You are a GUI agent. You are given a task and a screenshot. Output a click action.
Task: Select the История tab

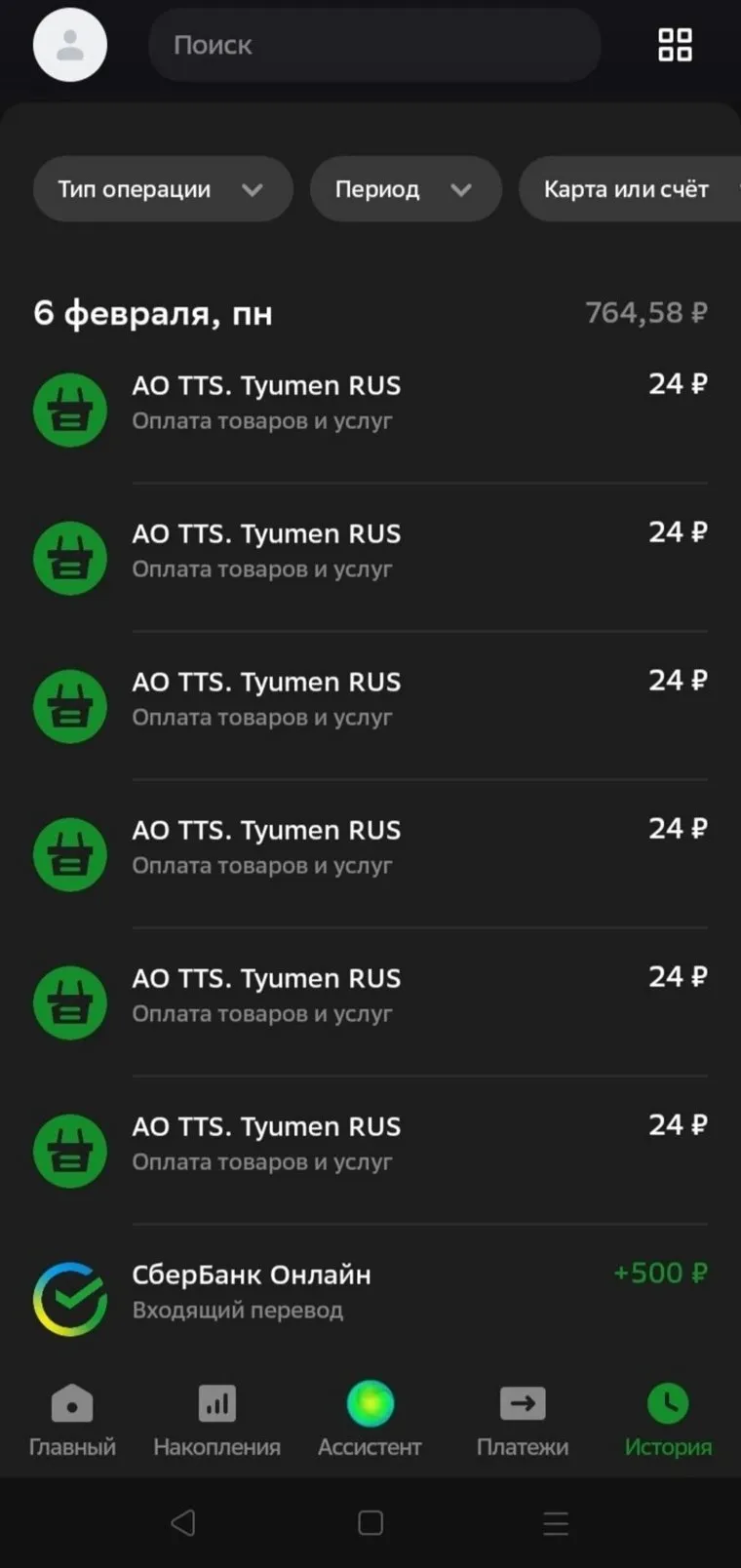pos(668,1420)
